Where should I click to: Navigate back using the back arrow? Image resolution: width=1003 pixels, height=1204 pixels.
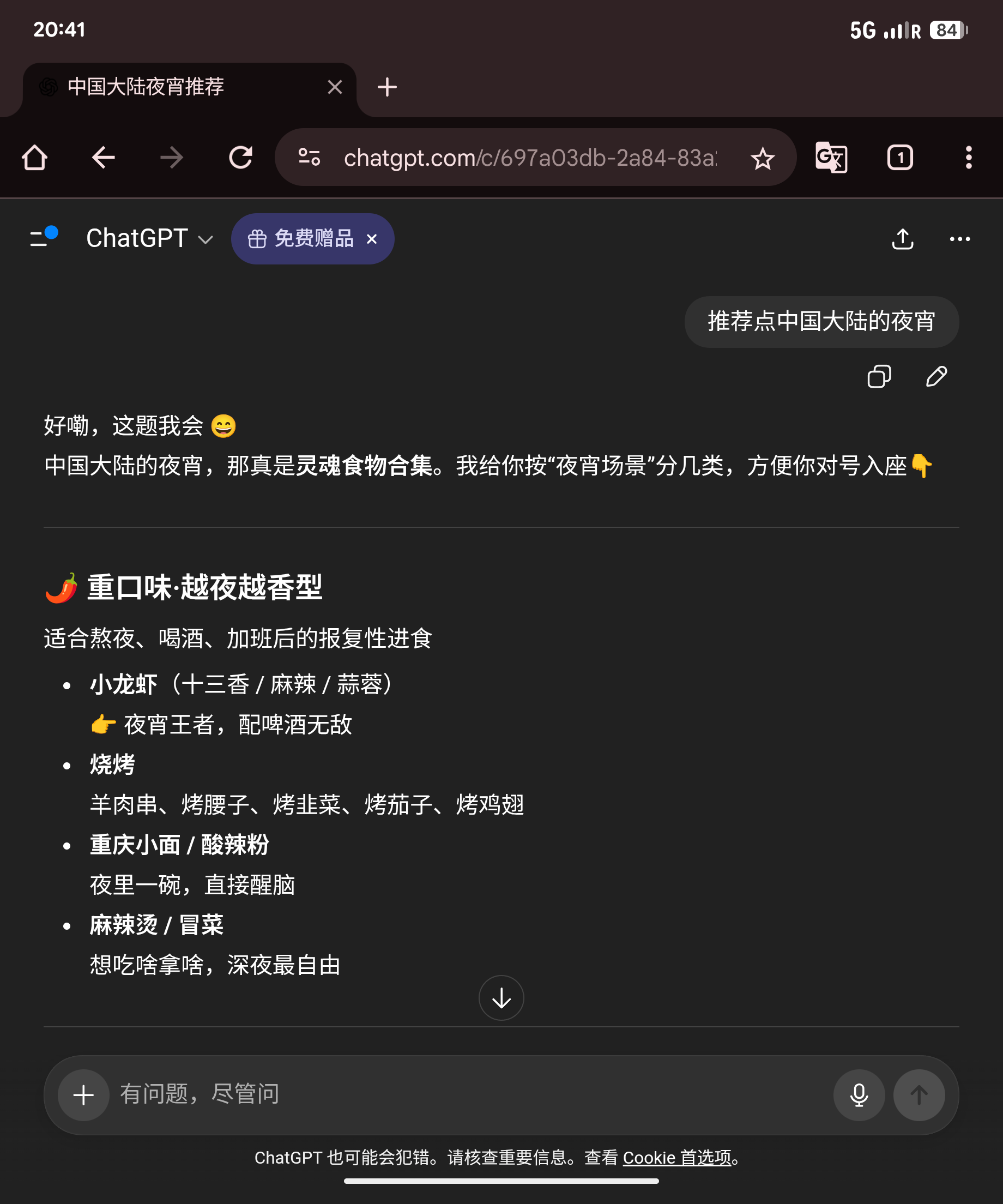click(104, 157)
